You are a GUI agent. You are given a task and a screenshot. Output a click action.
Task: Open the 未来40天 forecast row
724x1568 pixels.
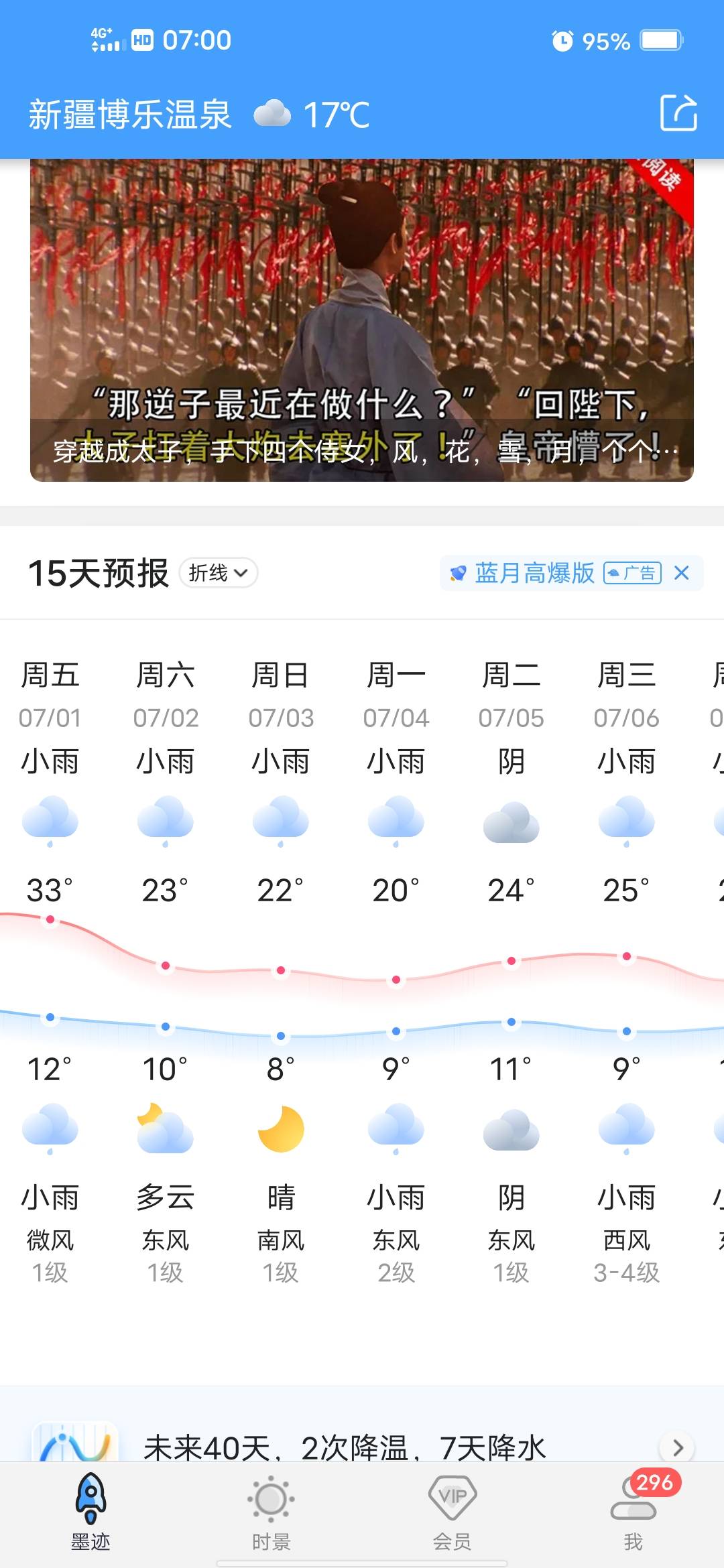[362, 1447]
